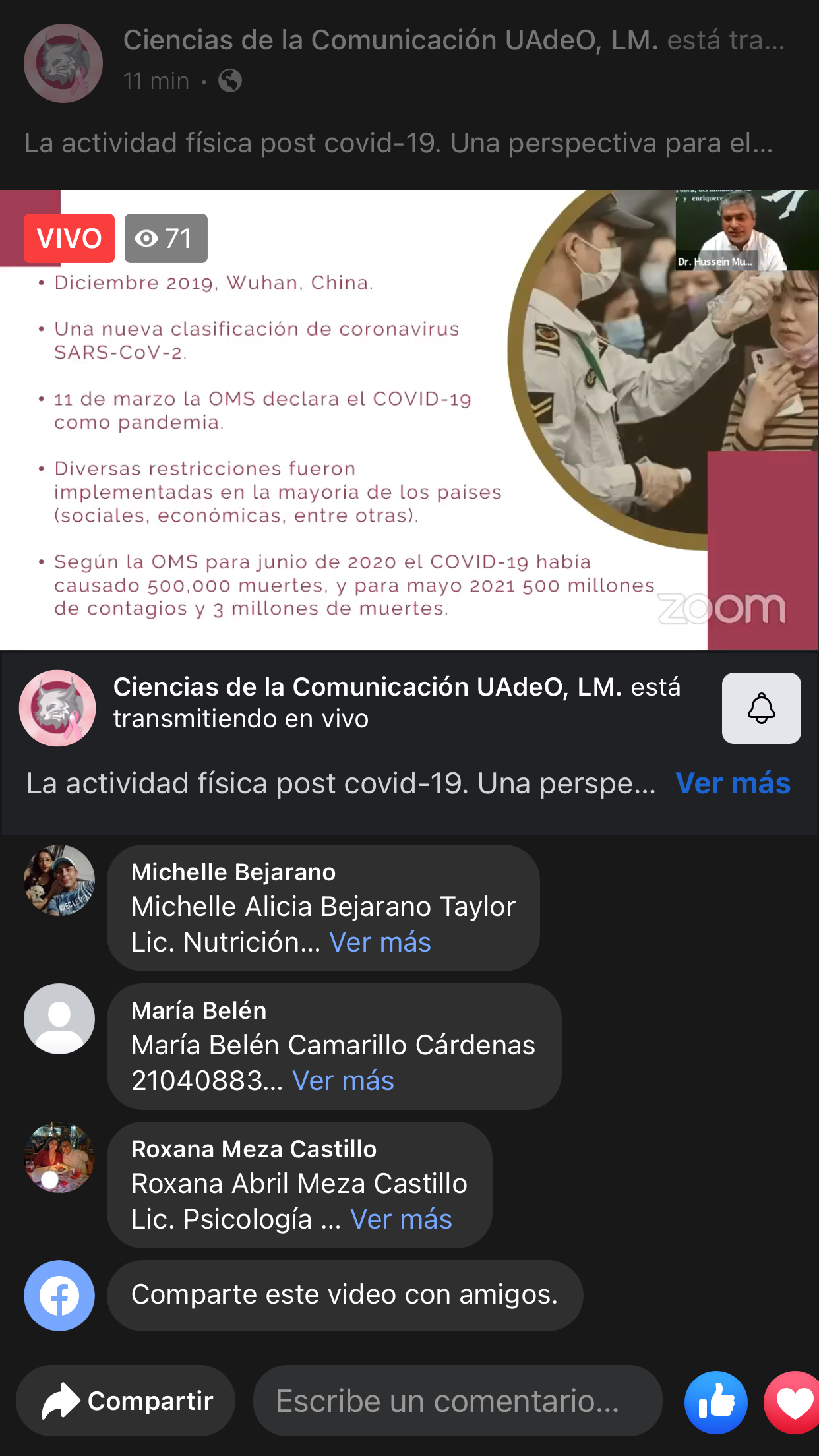This screenshot has height=1456, width=819.
Task: Open María Belén's profile picture
Action: (59, 1019)
